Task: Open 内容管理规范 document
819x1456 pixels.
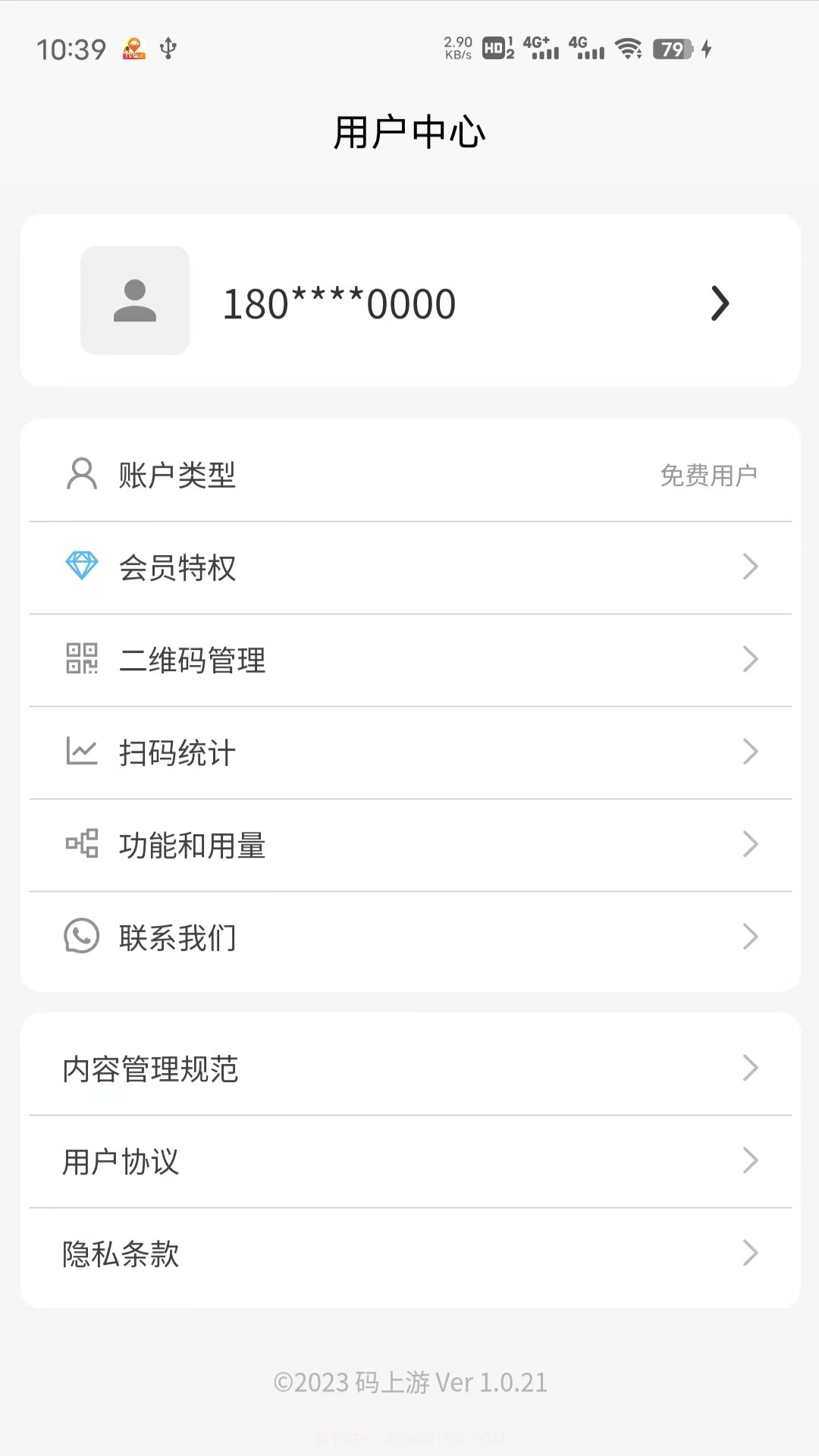Action: tap(409, 1068)
